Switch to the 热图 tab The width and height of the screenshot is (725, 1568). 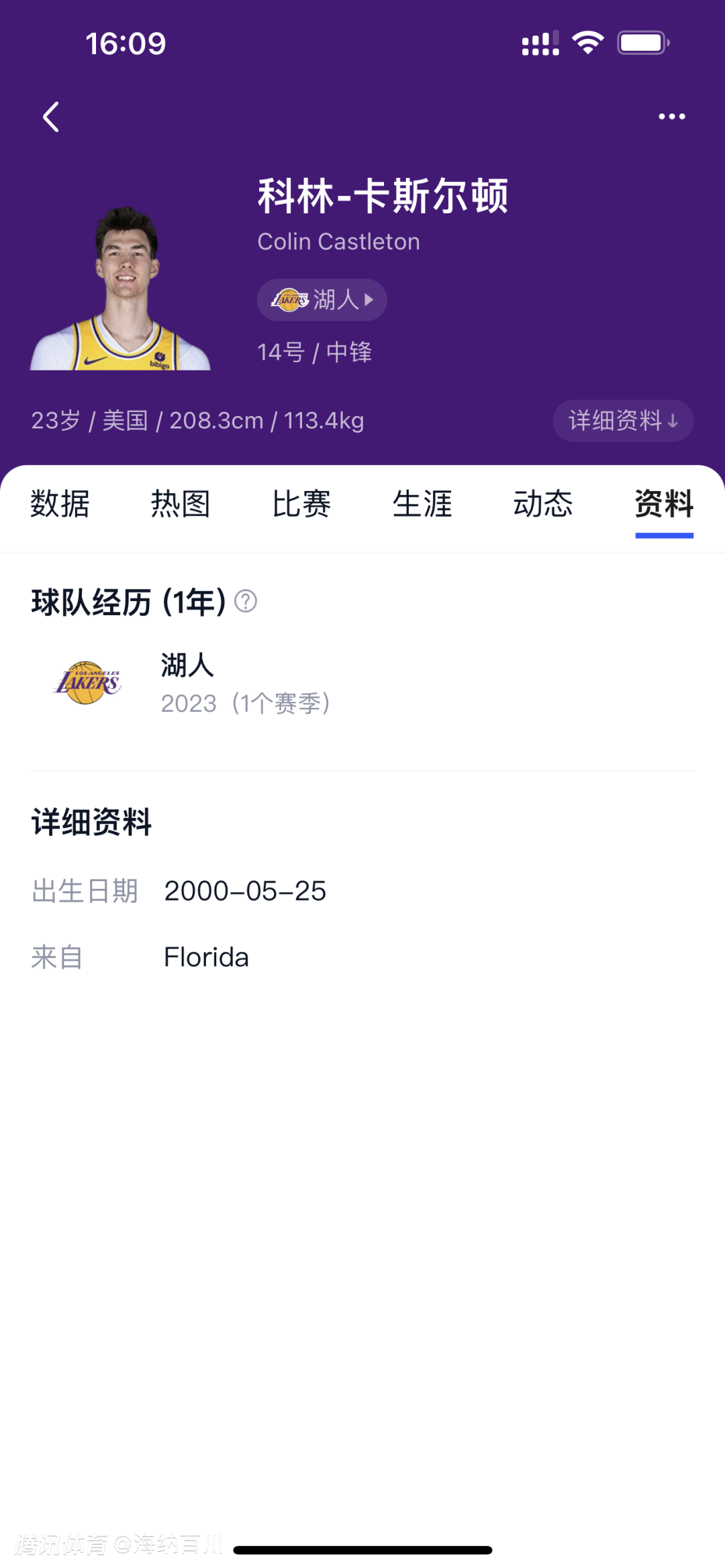181,504
